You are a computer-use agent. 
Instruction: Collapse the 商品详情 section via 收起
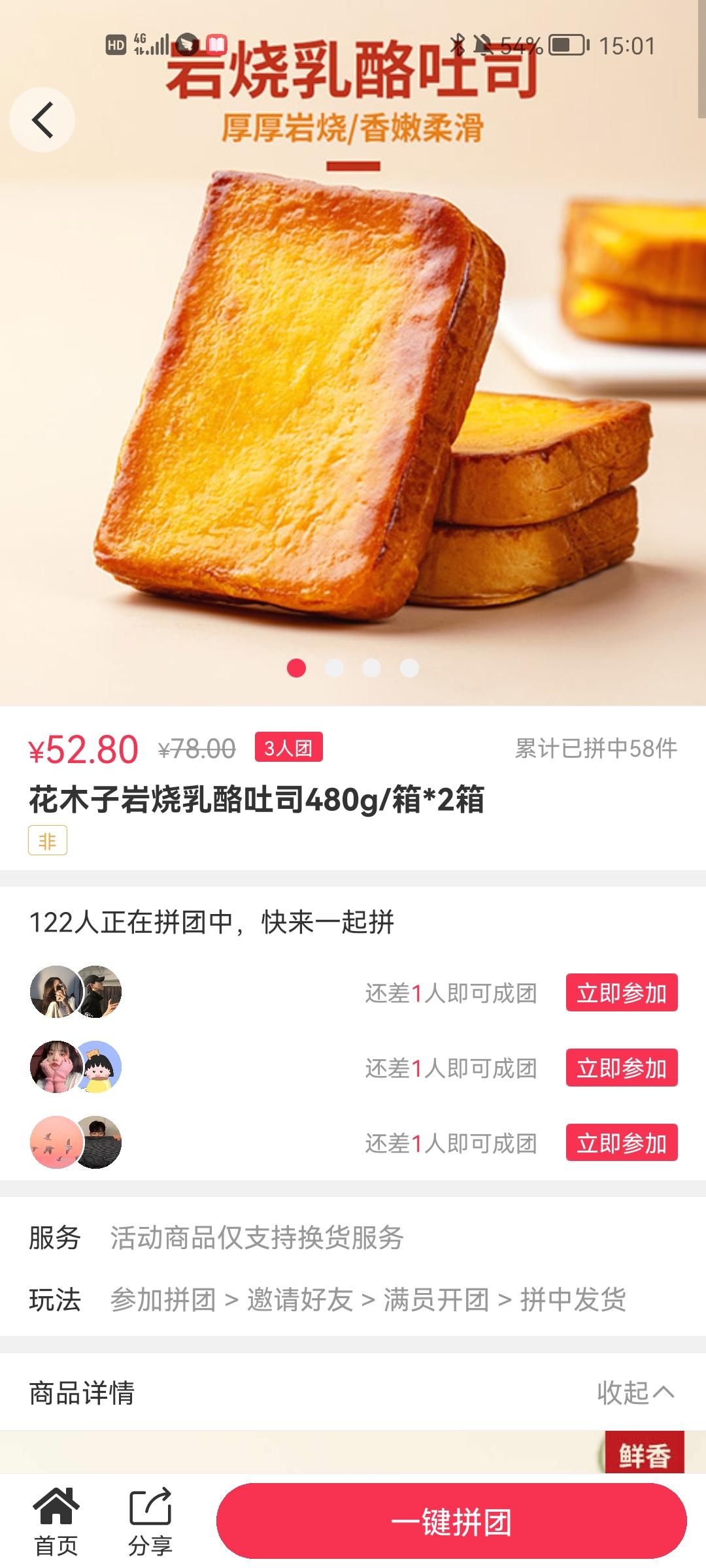click(x=635, y=1392)
